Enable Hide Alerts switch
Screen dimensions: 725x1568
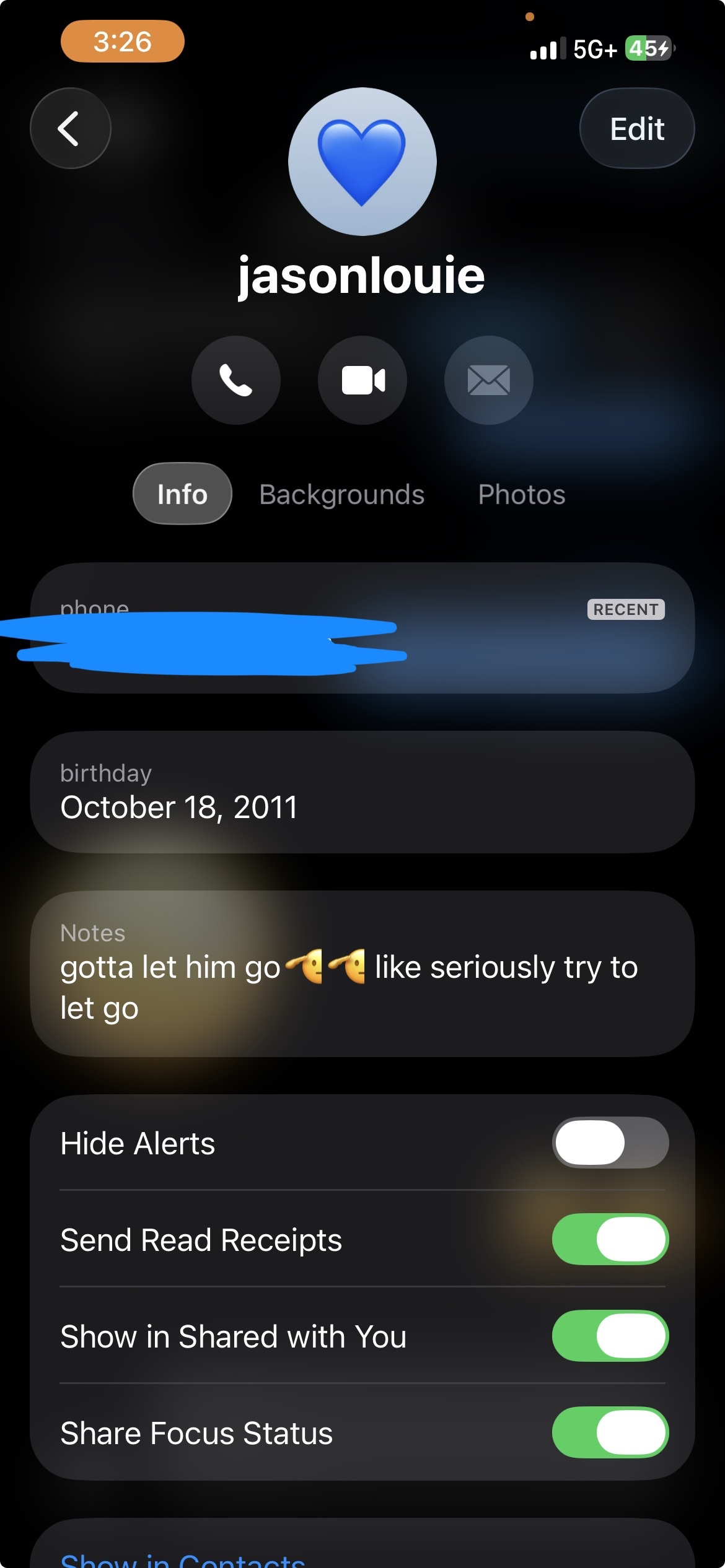(610, 1143)
